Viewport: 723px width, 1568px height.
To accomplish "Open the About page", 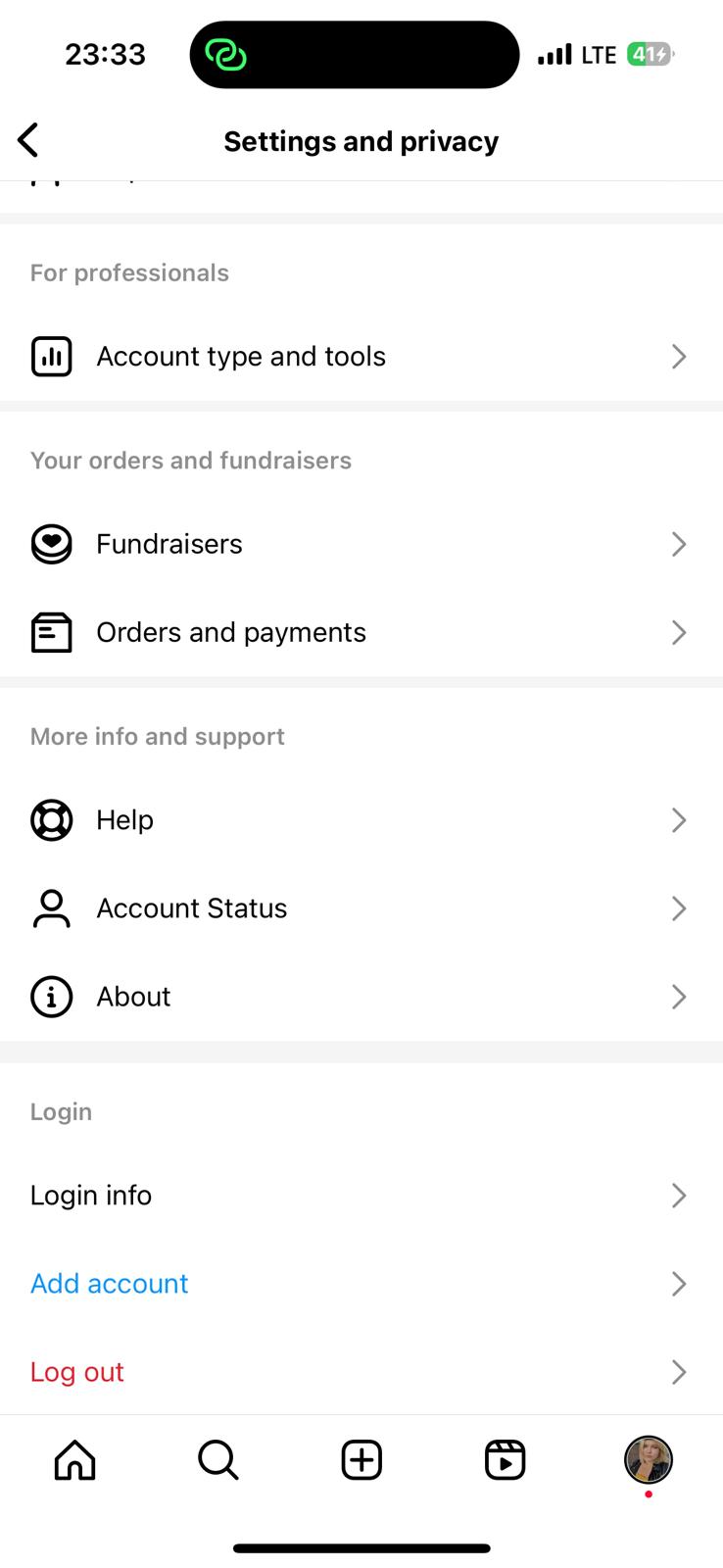I will [x=134, y=997].
